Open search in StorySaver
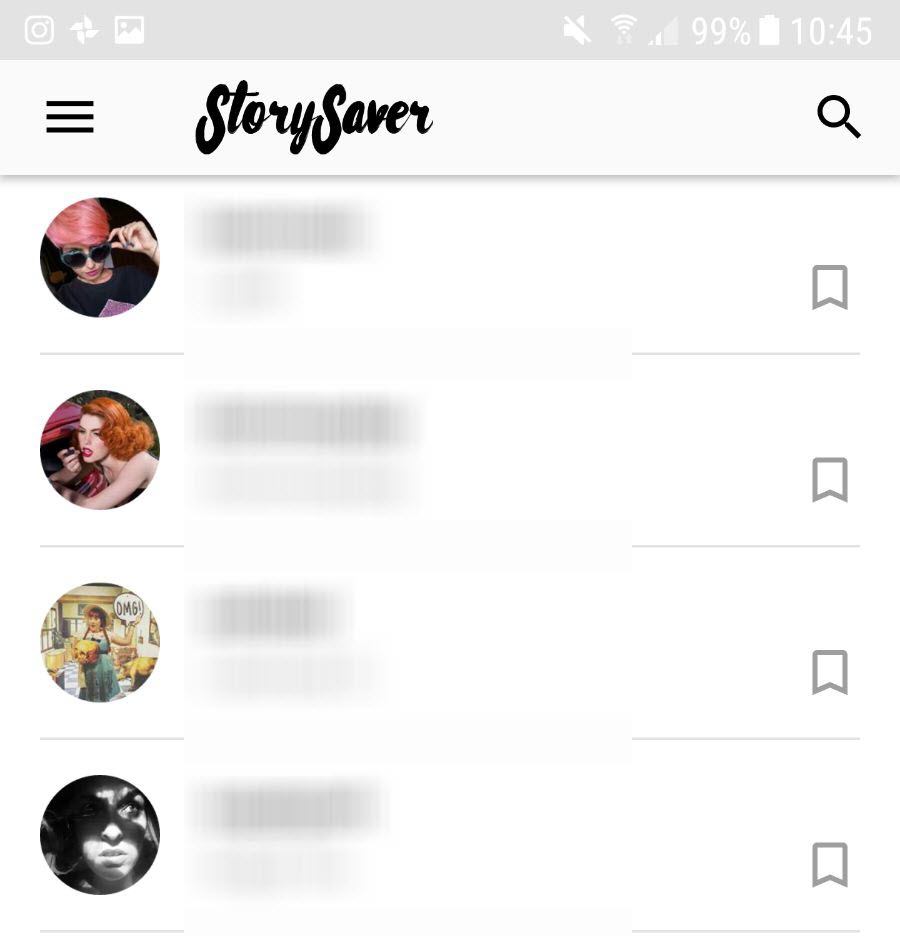The image size is (900, 936). (x=838, y=118)
